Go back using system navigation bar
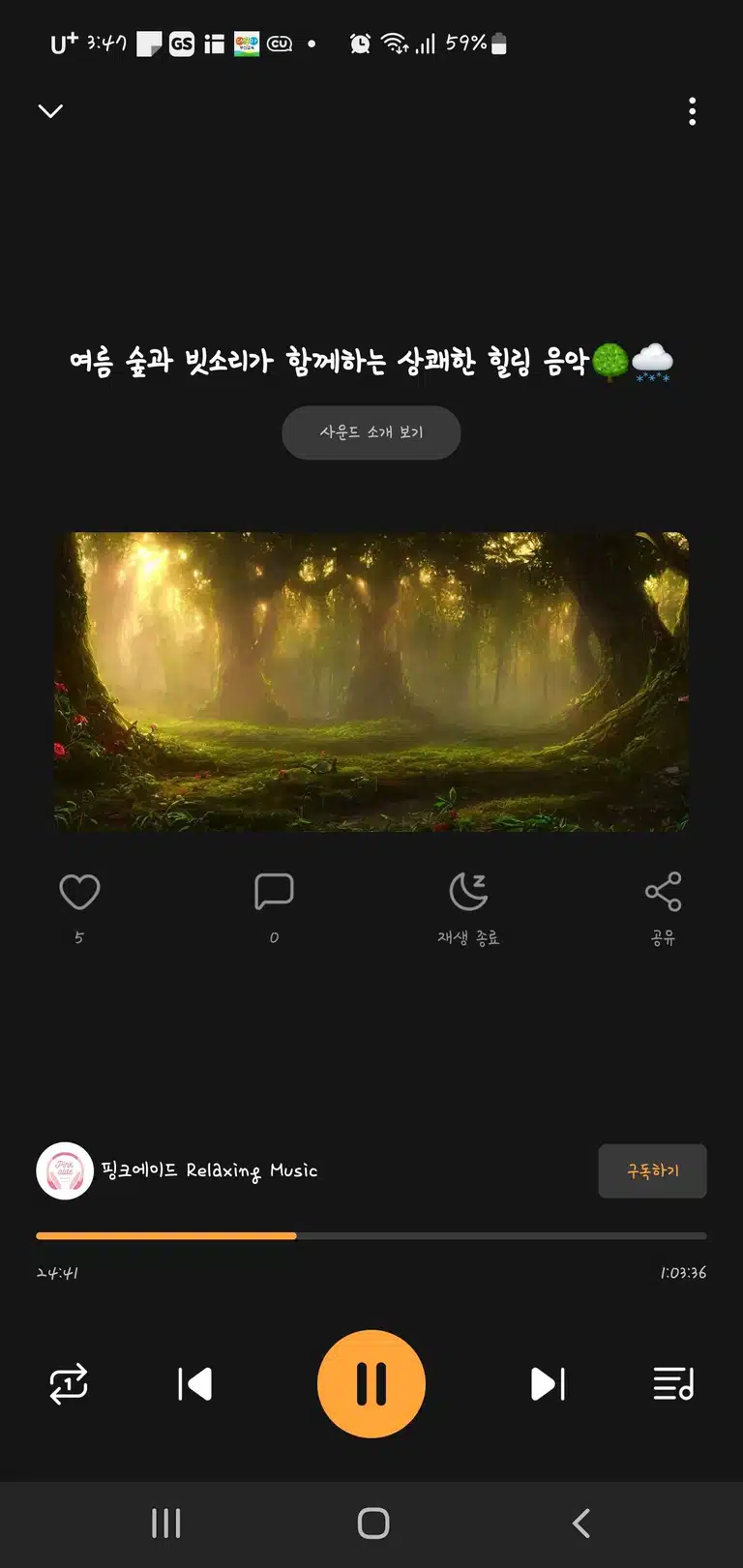The image size is (743, 1568). [x=580, y=1524]
